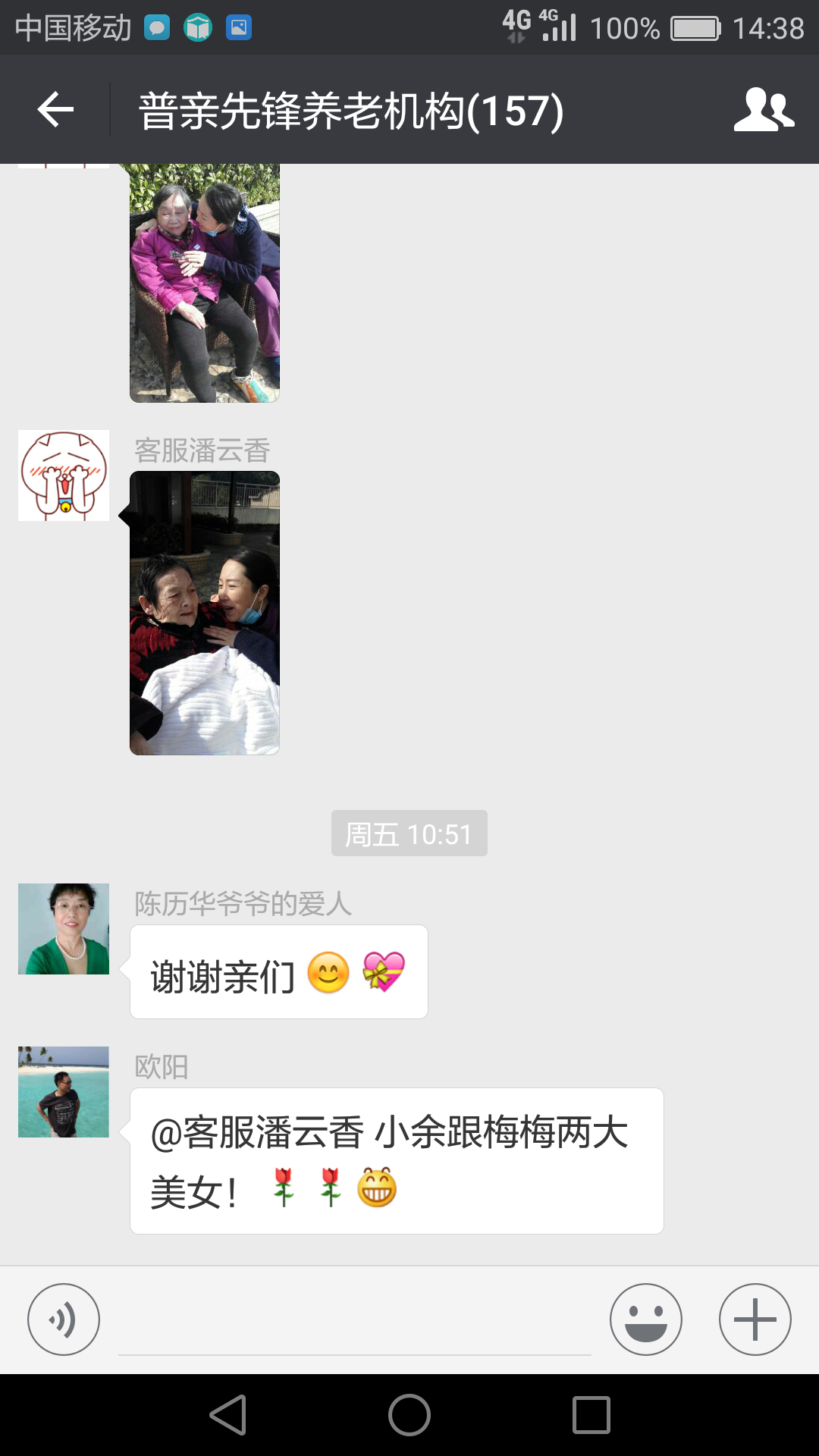Open 客服潘云香's cartoon avatar profile
The height and width of the screenshot is (1456, 819).
click(64, 475)
